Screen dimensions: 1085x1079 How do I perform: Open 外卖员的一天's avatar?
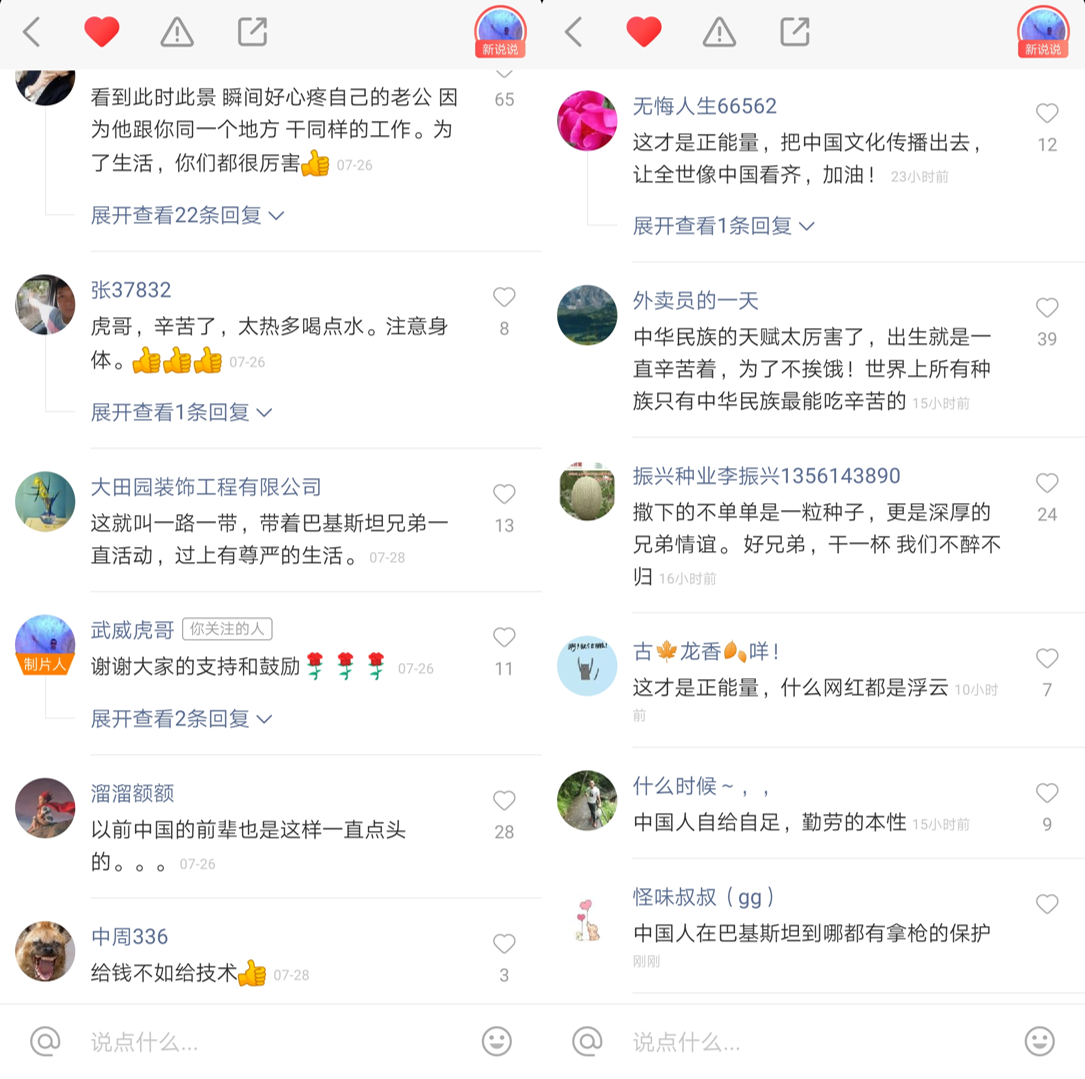click(x=587, y=315)
